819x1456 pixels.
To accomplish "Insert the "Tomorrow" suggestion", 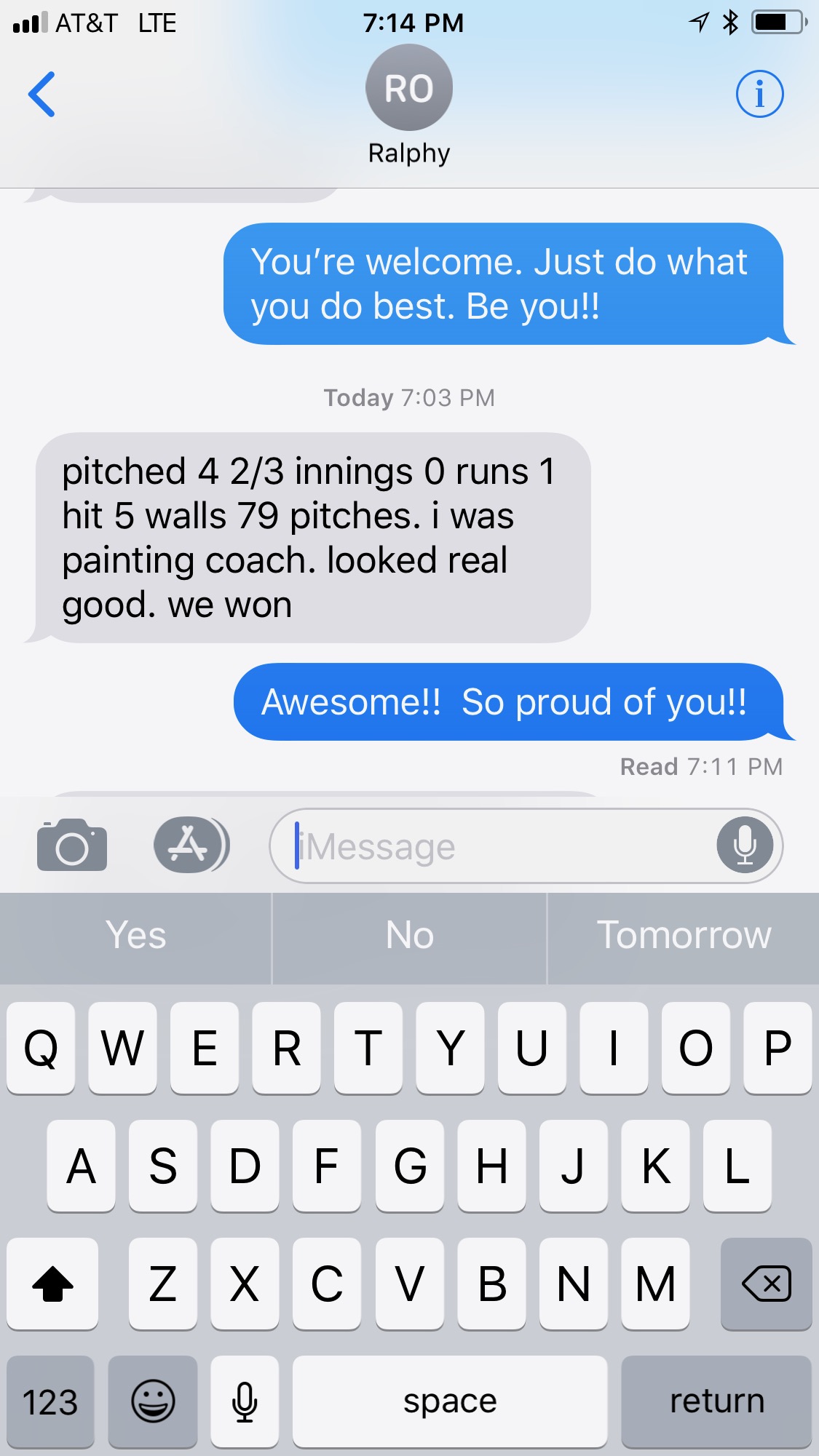I will (684, 936).
